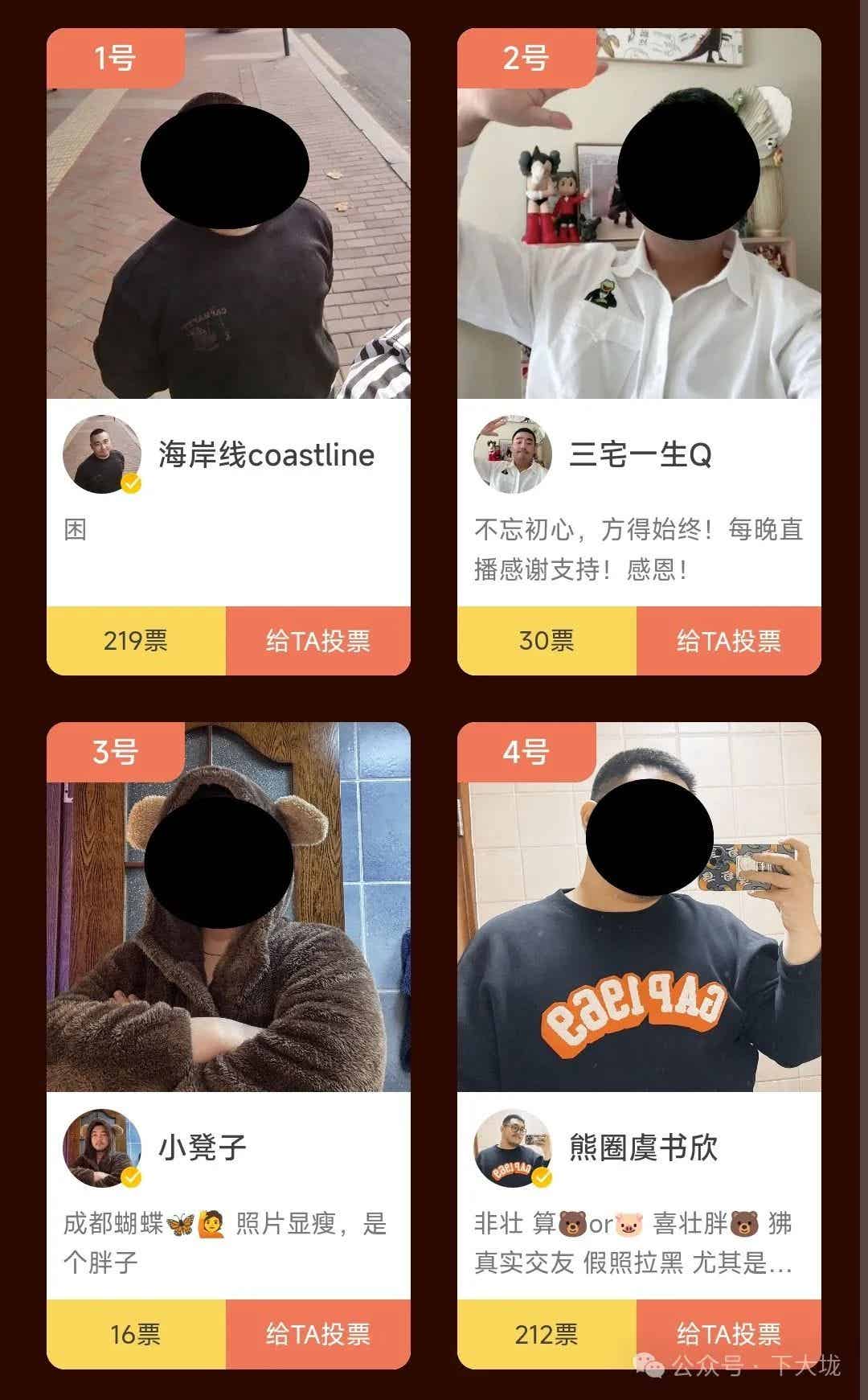Click the 219票 vote count for contestant 1
868x1400 pixels.
(137, 639)
